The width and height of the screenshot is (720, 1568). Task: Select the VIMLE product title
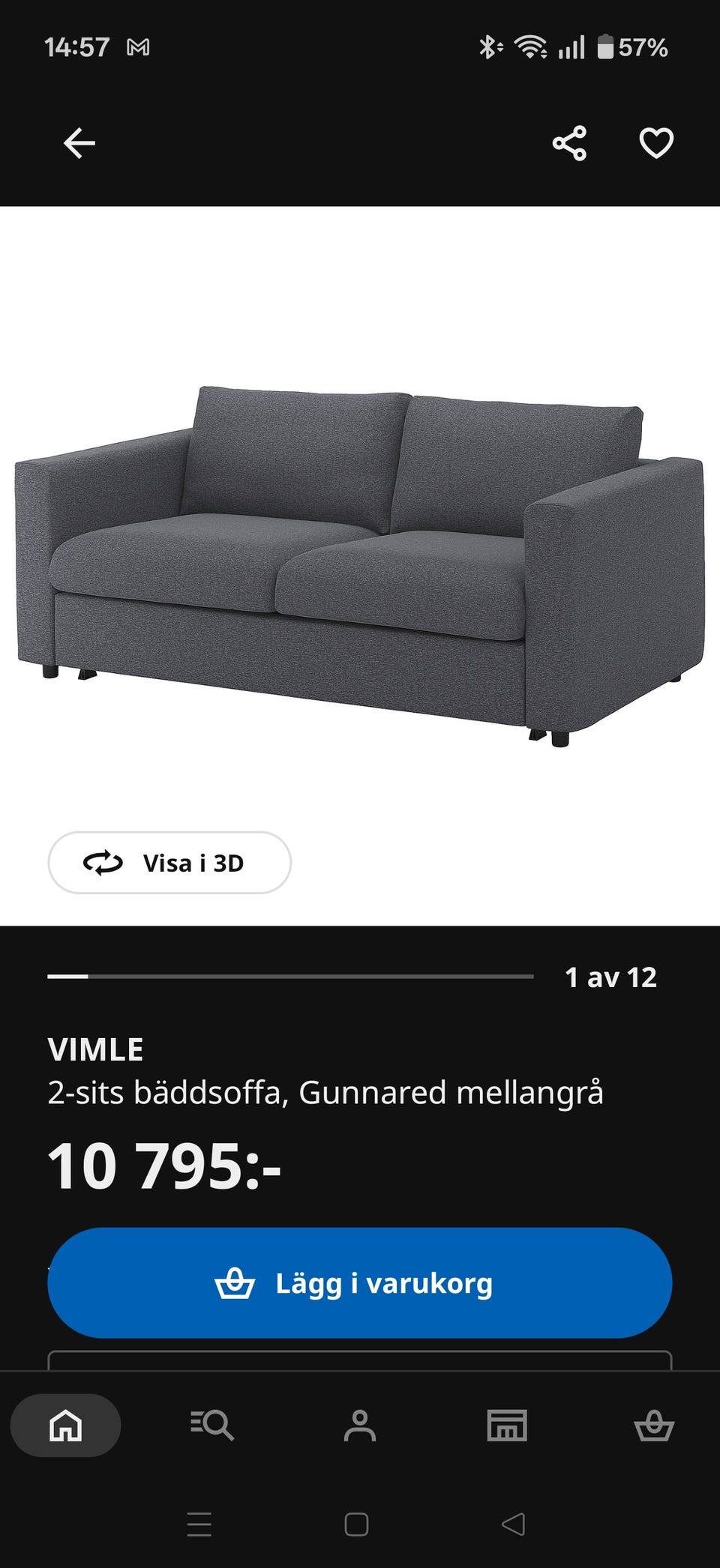click(94, 1049)
